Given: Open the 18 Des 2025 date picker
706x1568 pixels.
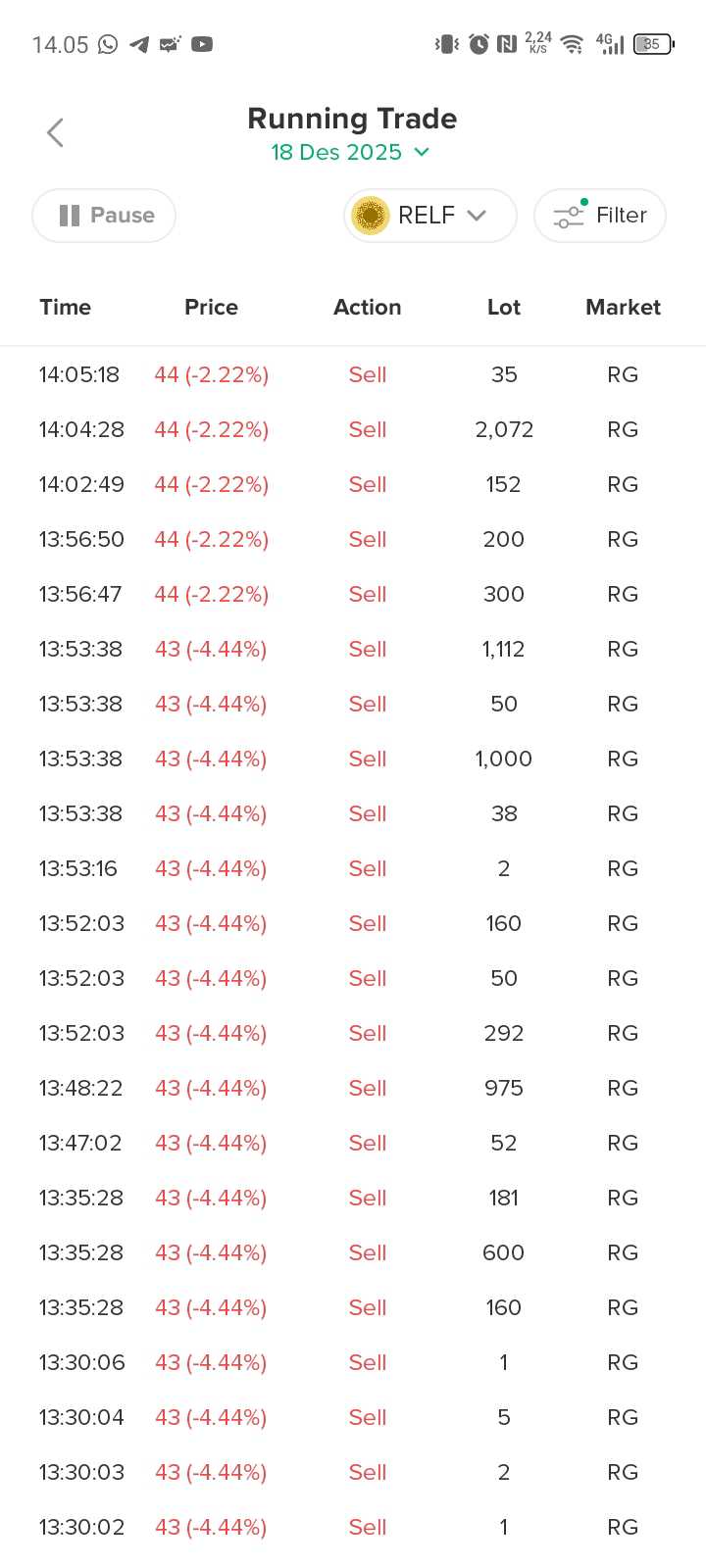Looking at the screenshot, I should (x=350, y=153).
